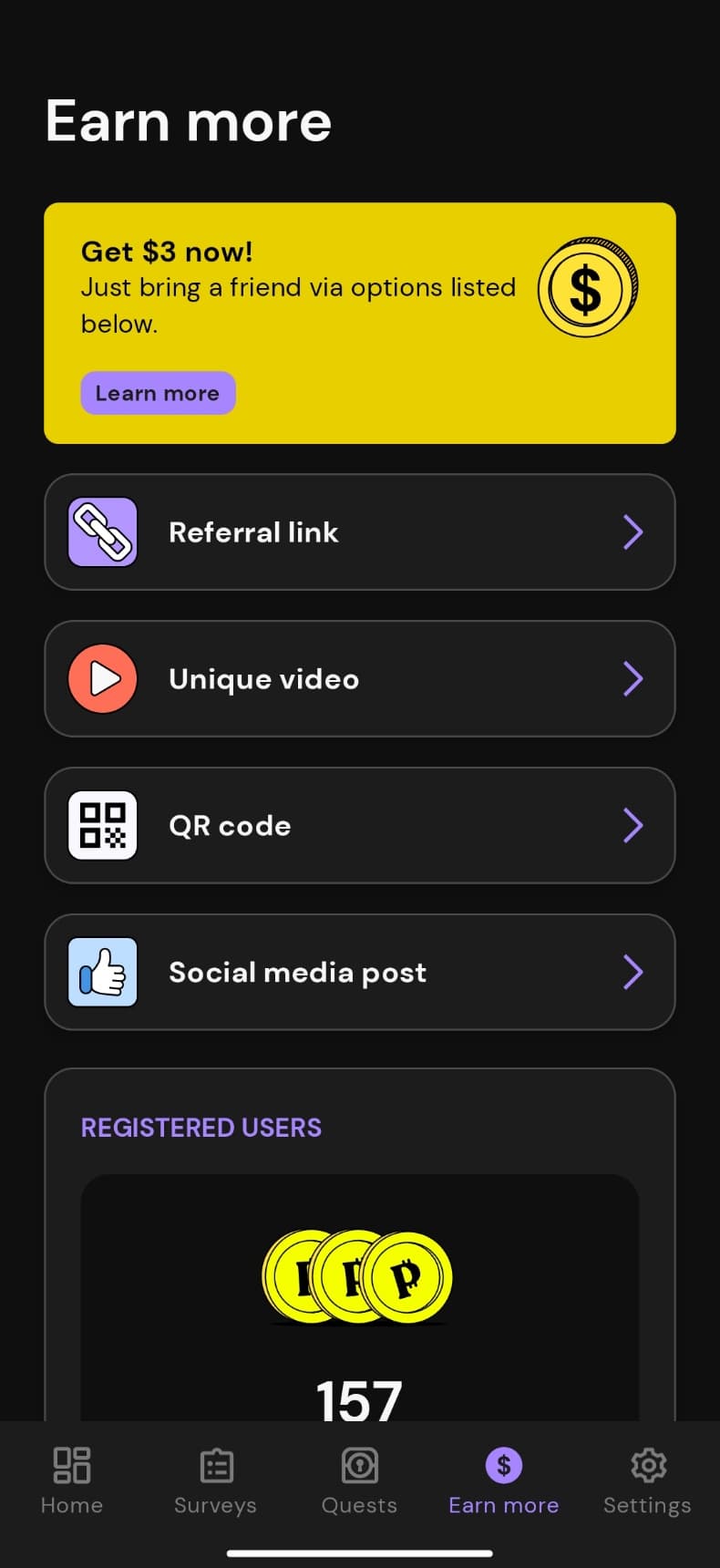Open the Settings gear icon
This screenshot has width=720, height=1568.
point(647,1465)
